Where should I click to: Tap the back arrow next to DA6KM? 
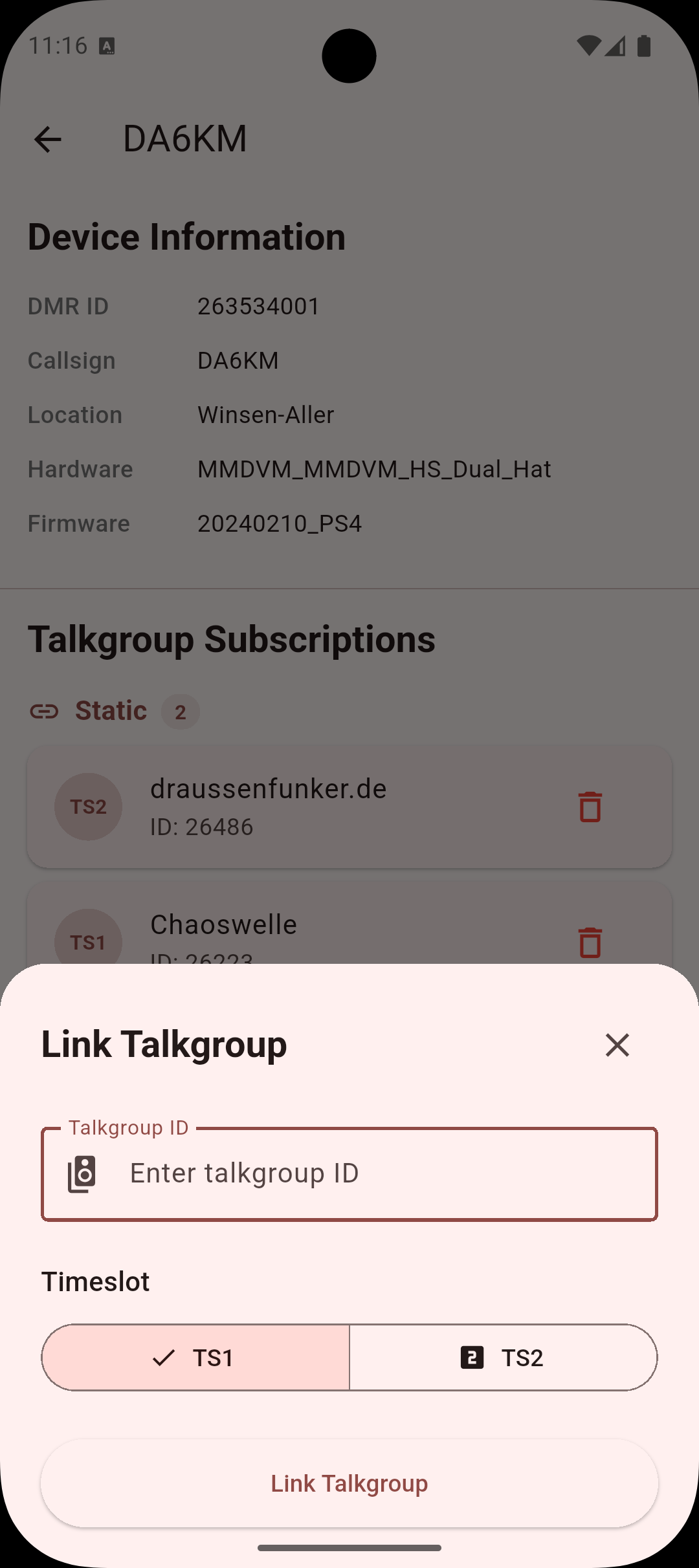pyautogui.click(x=48, y=139)
